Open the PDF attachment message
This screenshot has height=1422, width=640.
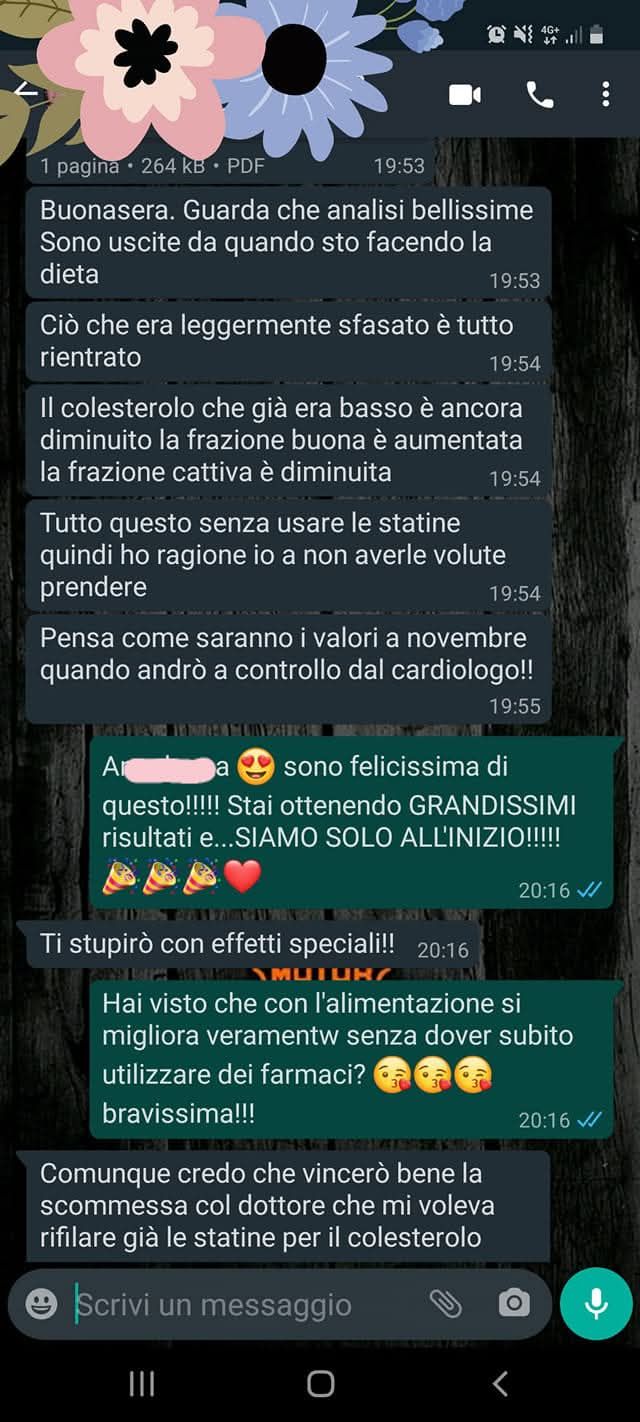[x=230, y=166]
